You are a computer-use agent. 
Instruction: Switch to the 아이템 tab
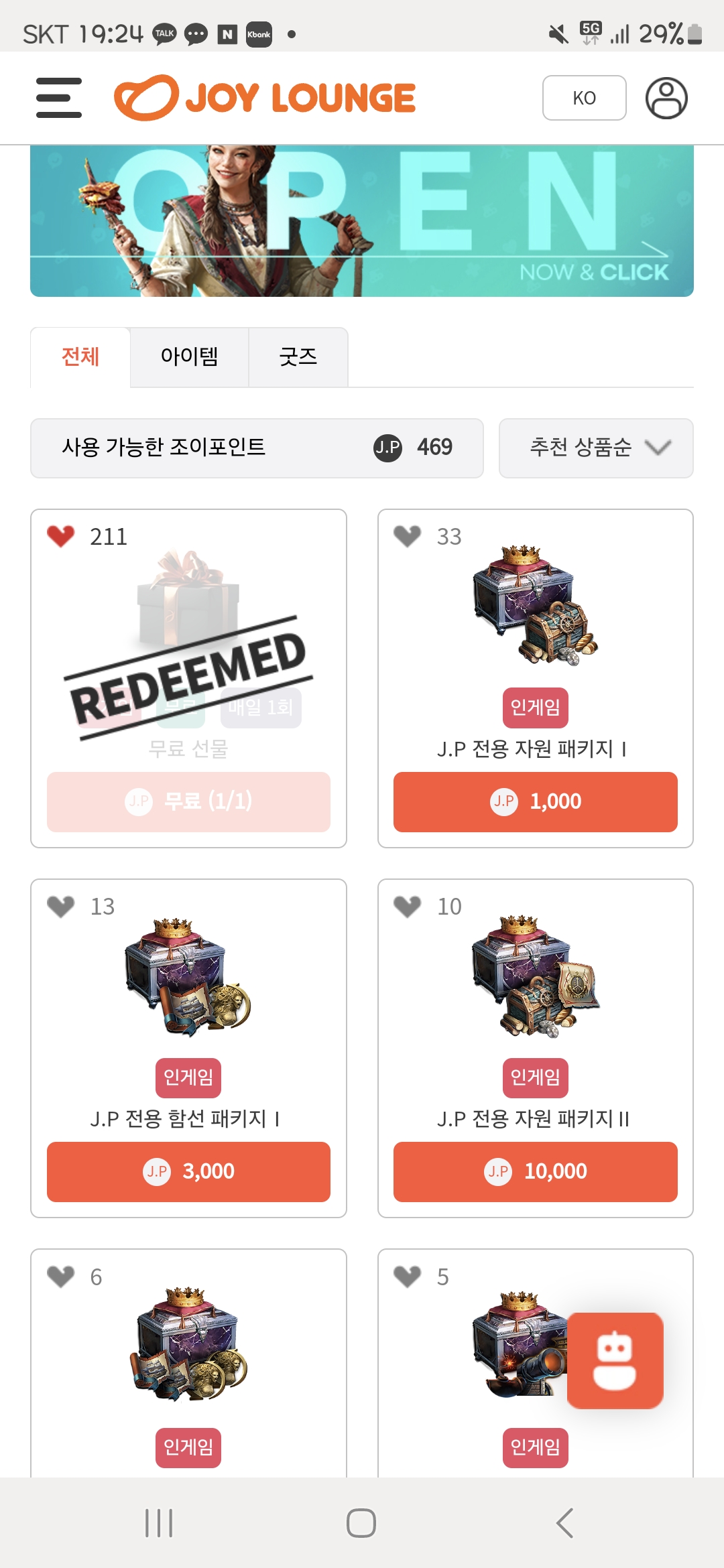pos(189,356)
